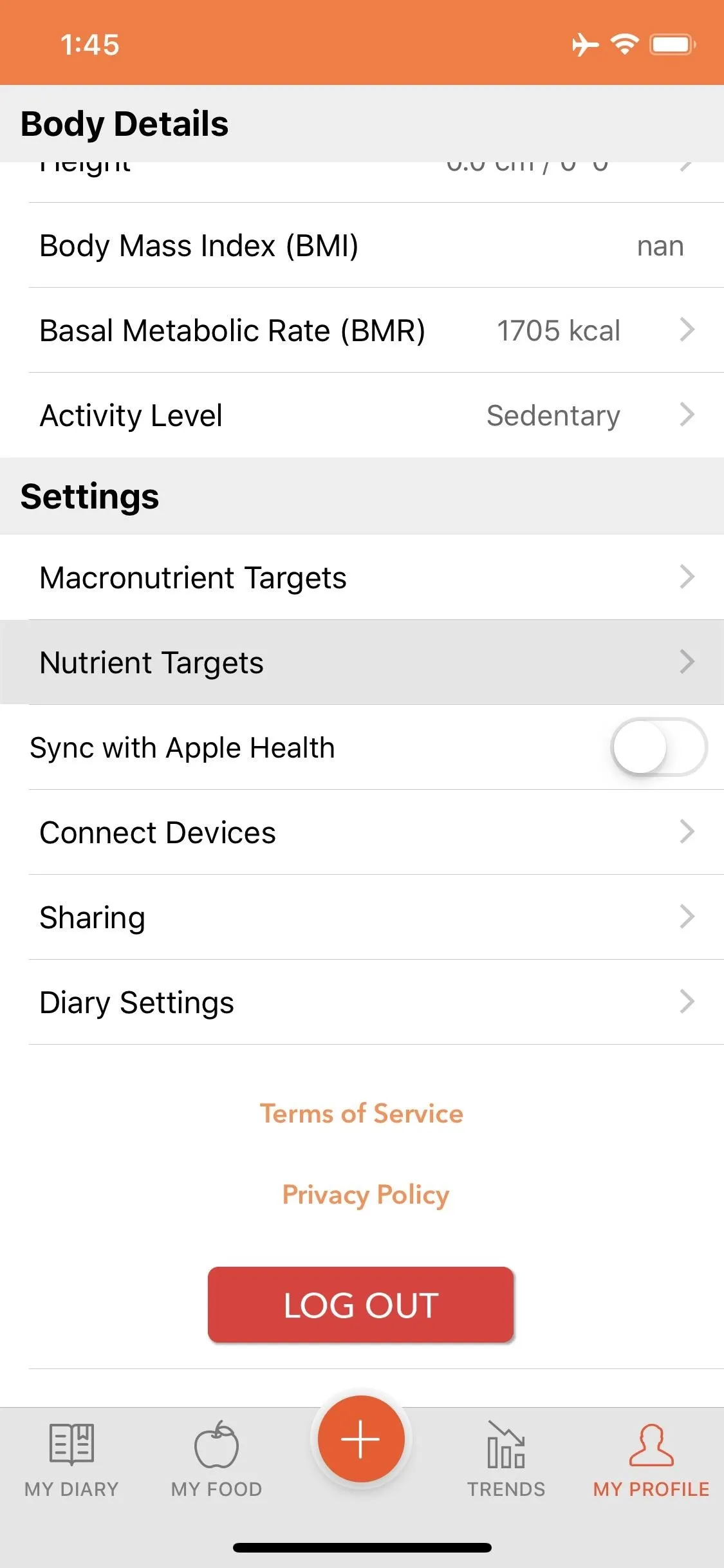Open Nutrient Targets settings

tap(362, 662)
